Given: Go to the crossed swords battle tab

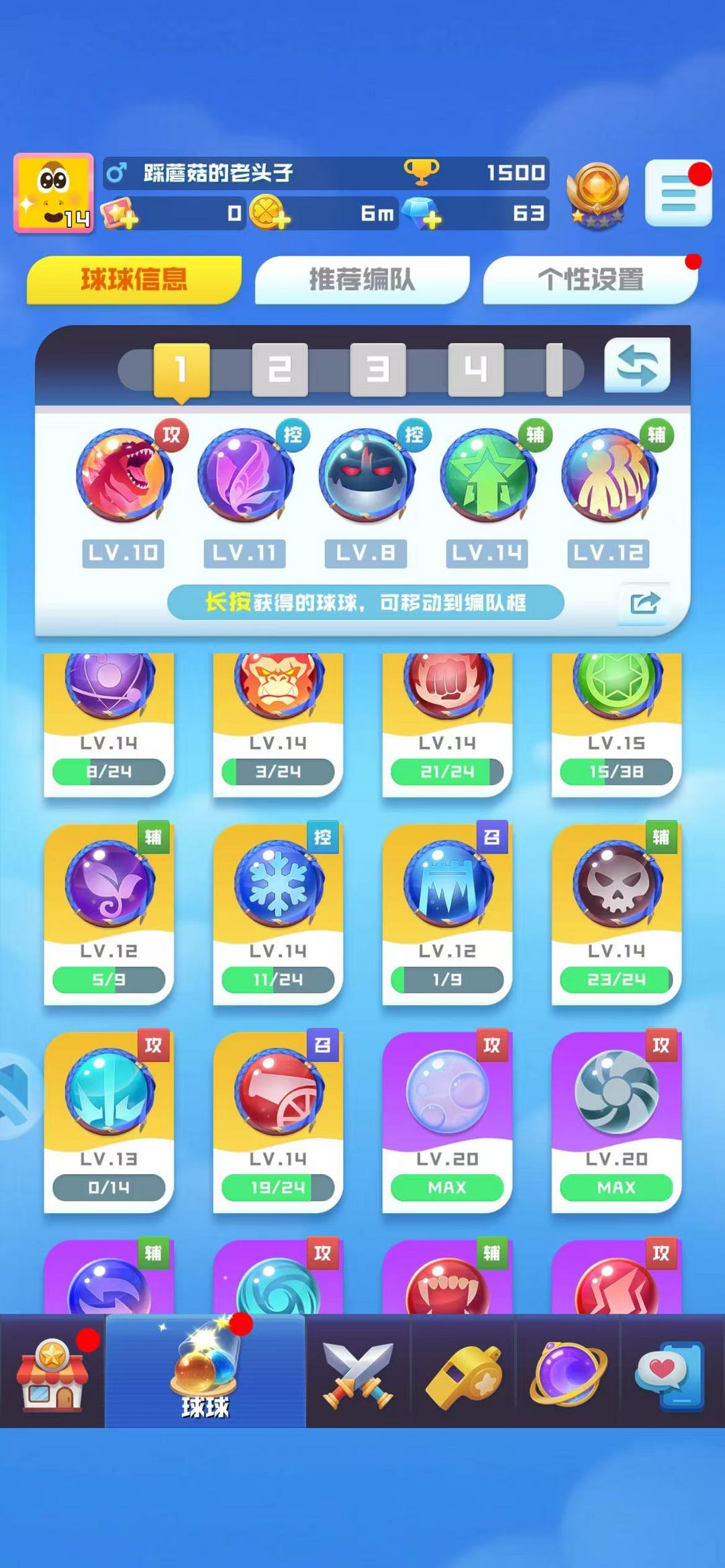Looking at the screenshot, I should coord(358,1372).
